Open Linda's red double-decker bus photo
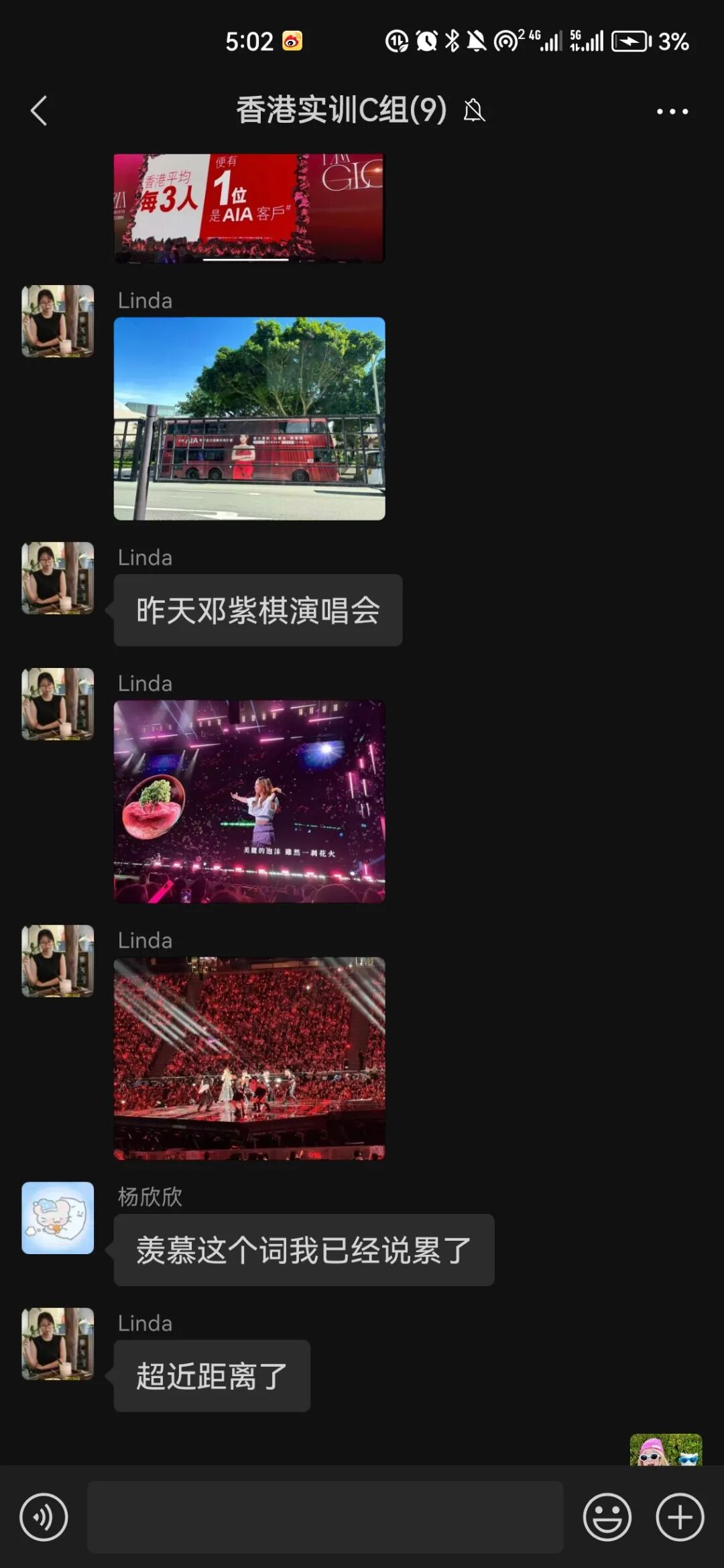This screenshot has width=724, height=1568. (x=249, y=418)
